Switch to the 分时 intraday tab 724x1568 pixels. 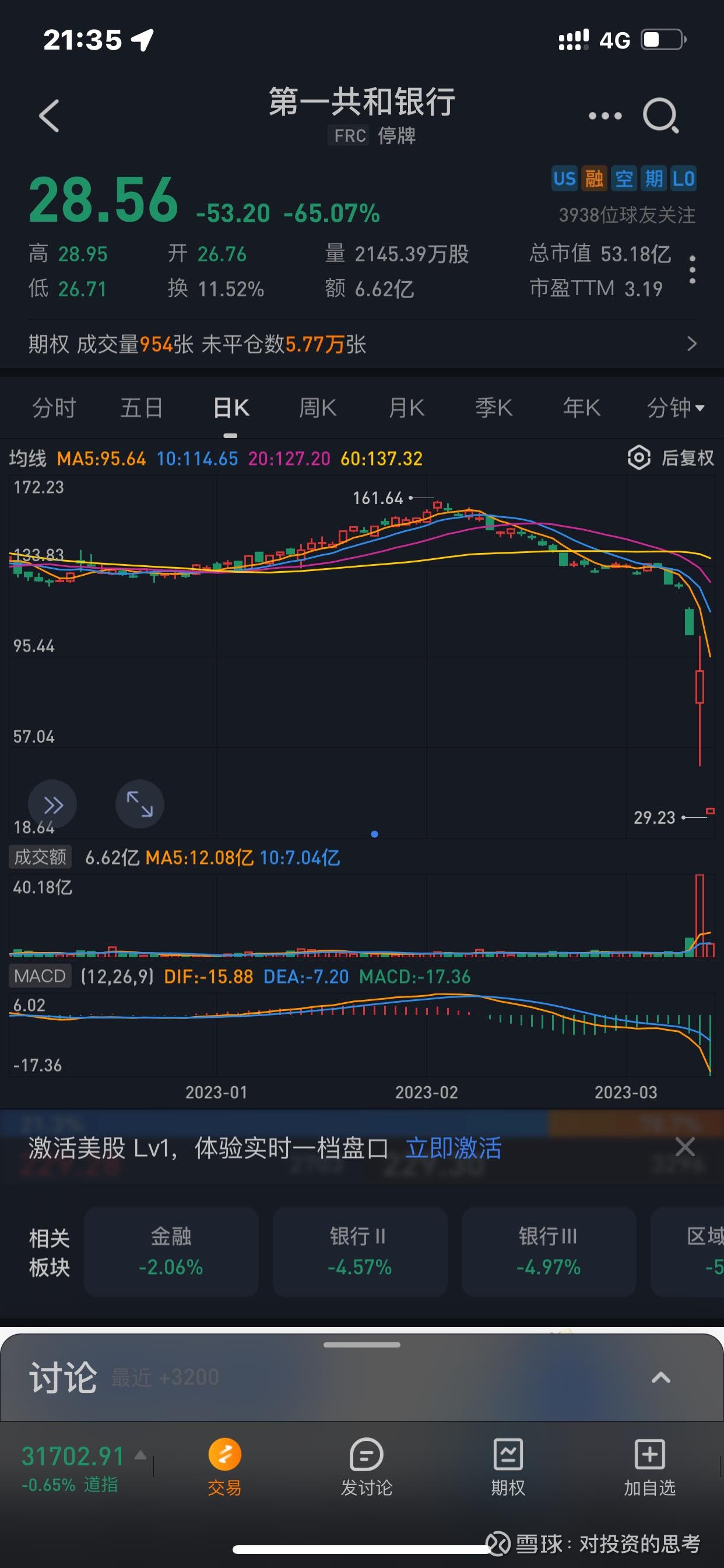click(54, 408)
